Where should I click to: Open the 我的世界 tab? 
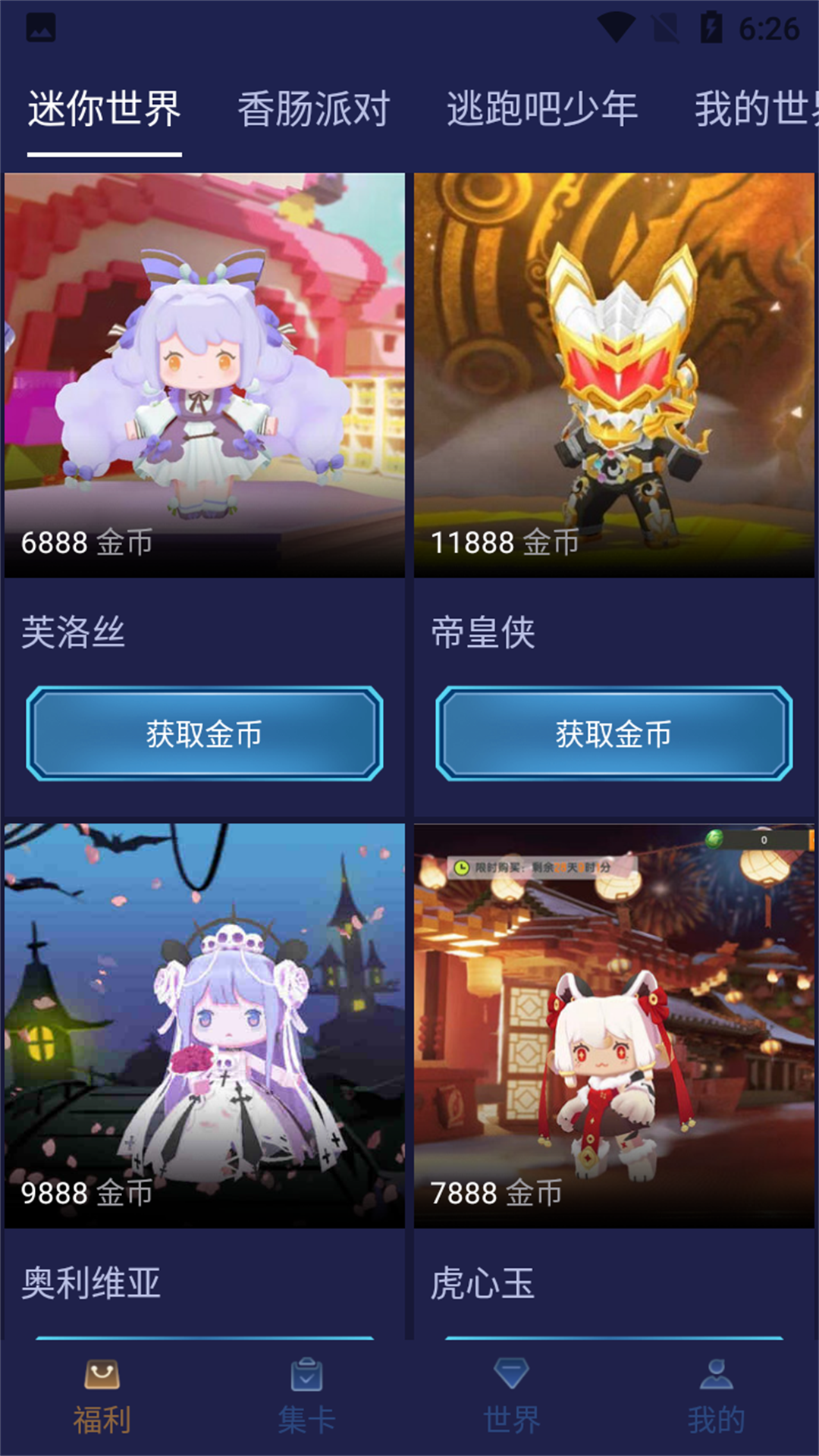(755, 109)
